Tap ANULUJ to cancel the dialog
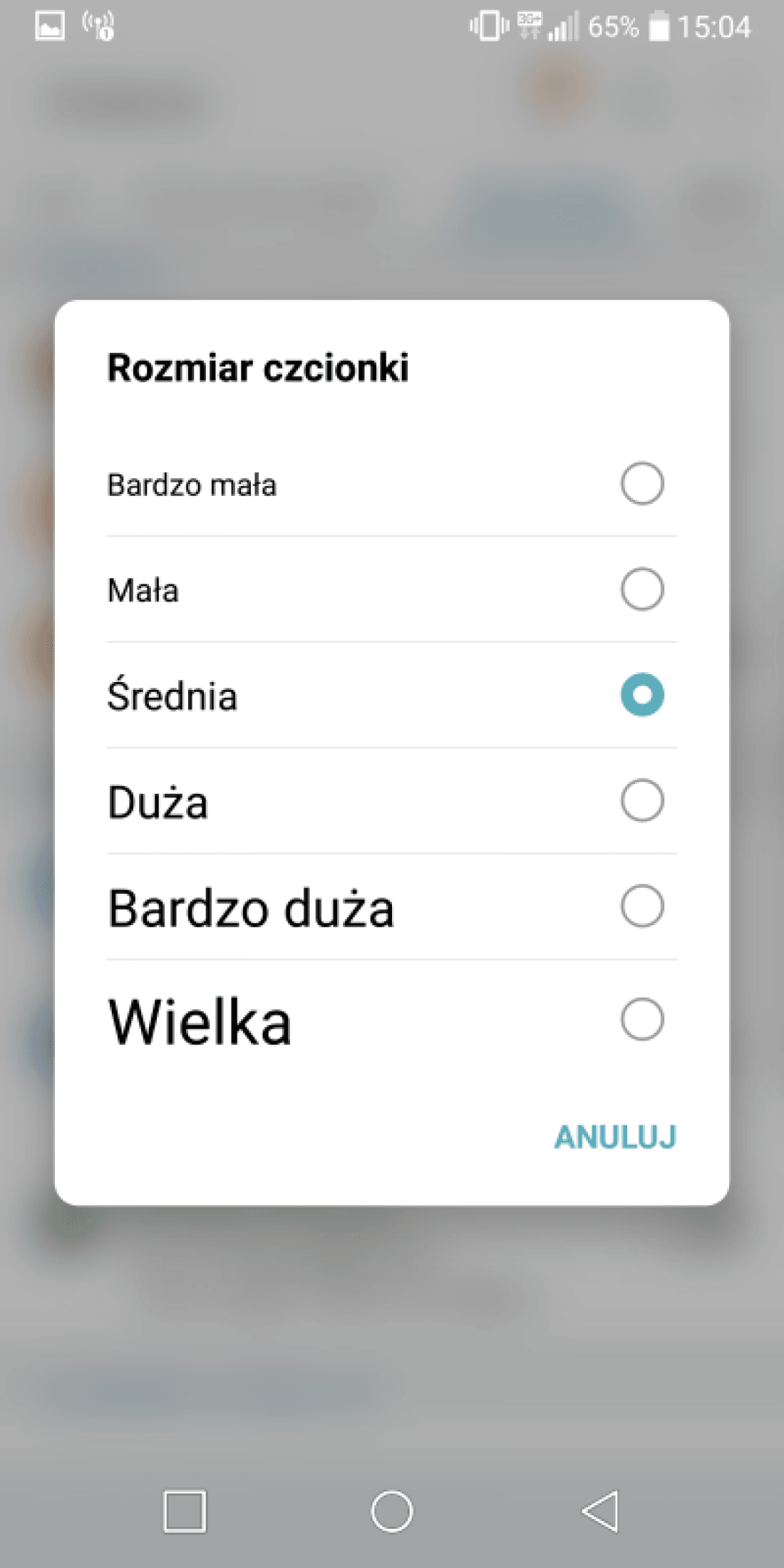 (615, 1137)
